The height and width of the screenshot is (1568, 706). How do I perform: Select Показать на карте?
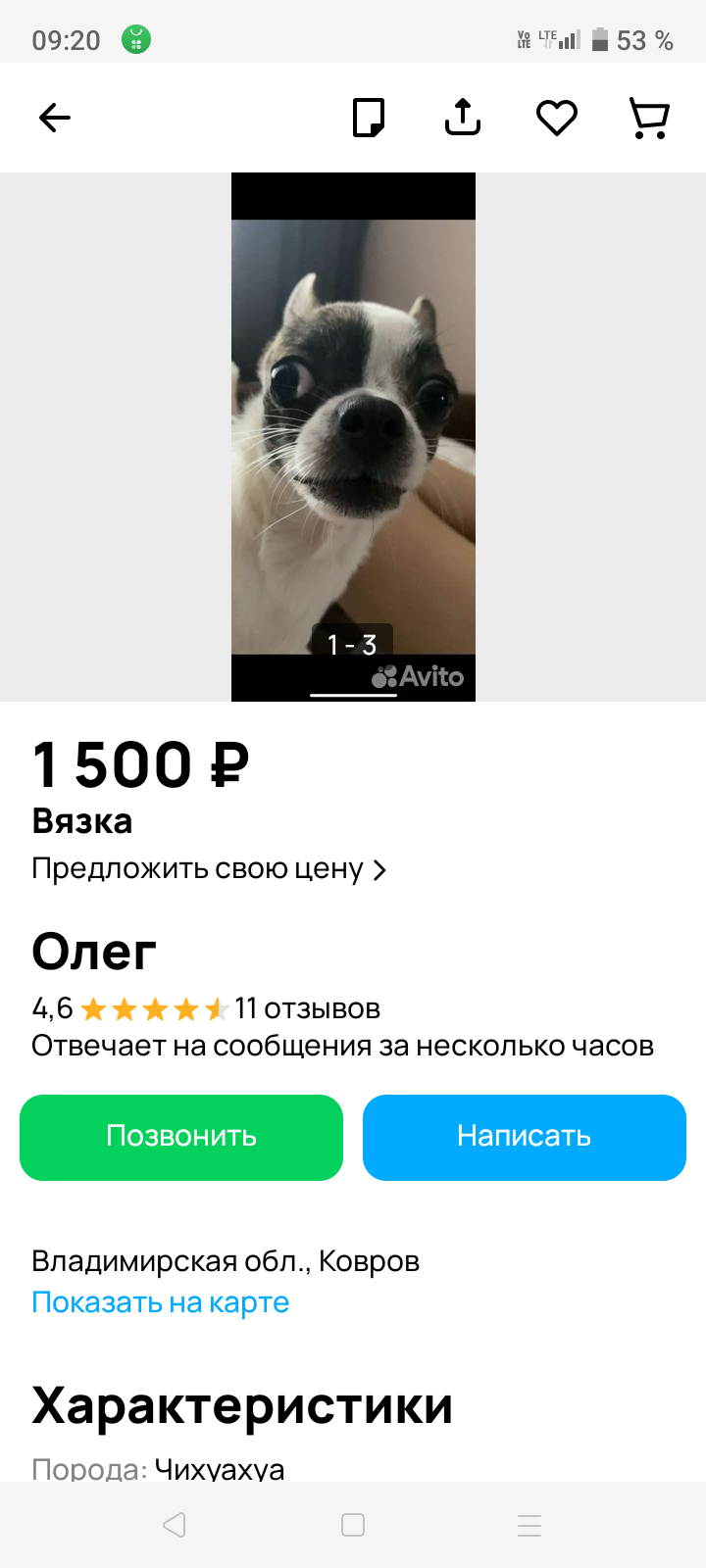click(x=161, y=1302)
